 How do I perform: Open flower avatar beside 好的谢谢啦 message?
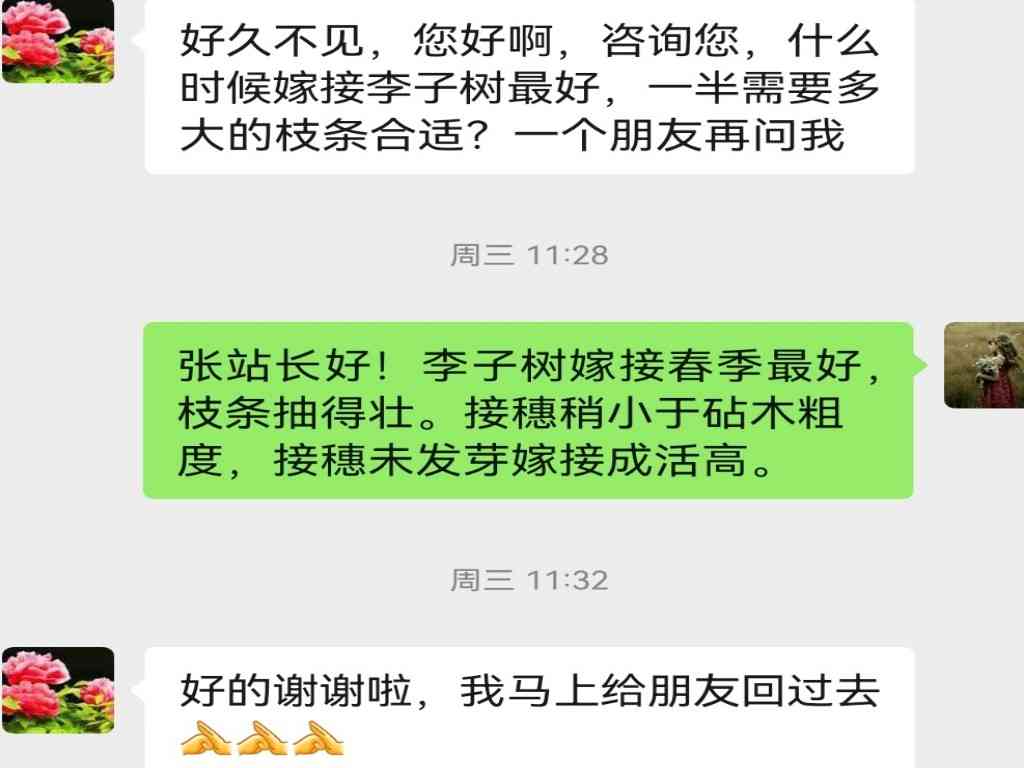57,690
